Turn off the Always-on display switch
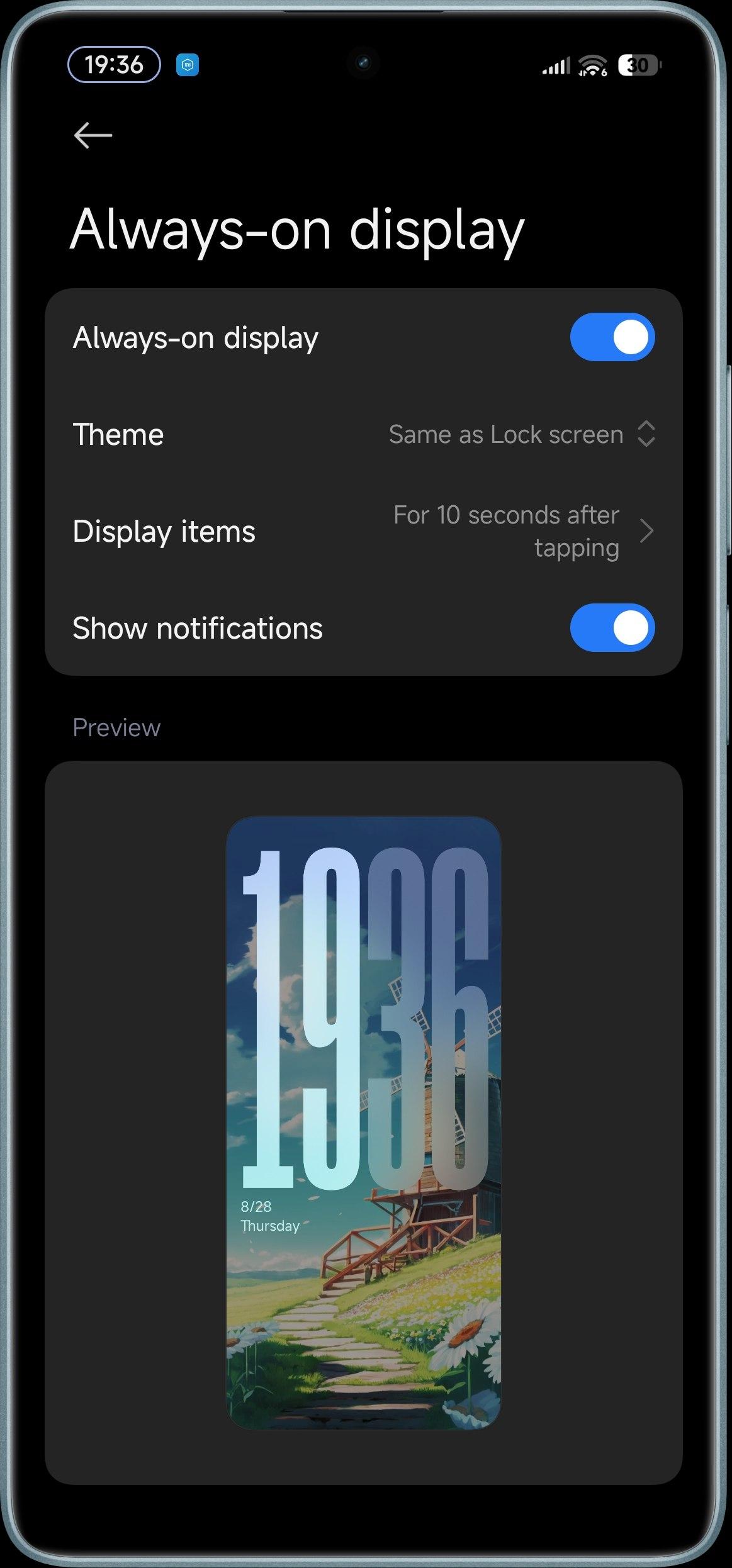The width and height of the screenshot is (732, 1568). (612, 337)
